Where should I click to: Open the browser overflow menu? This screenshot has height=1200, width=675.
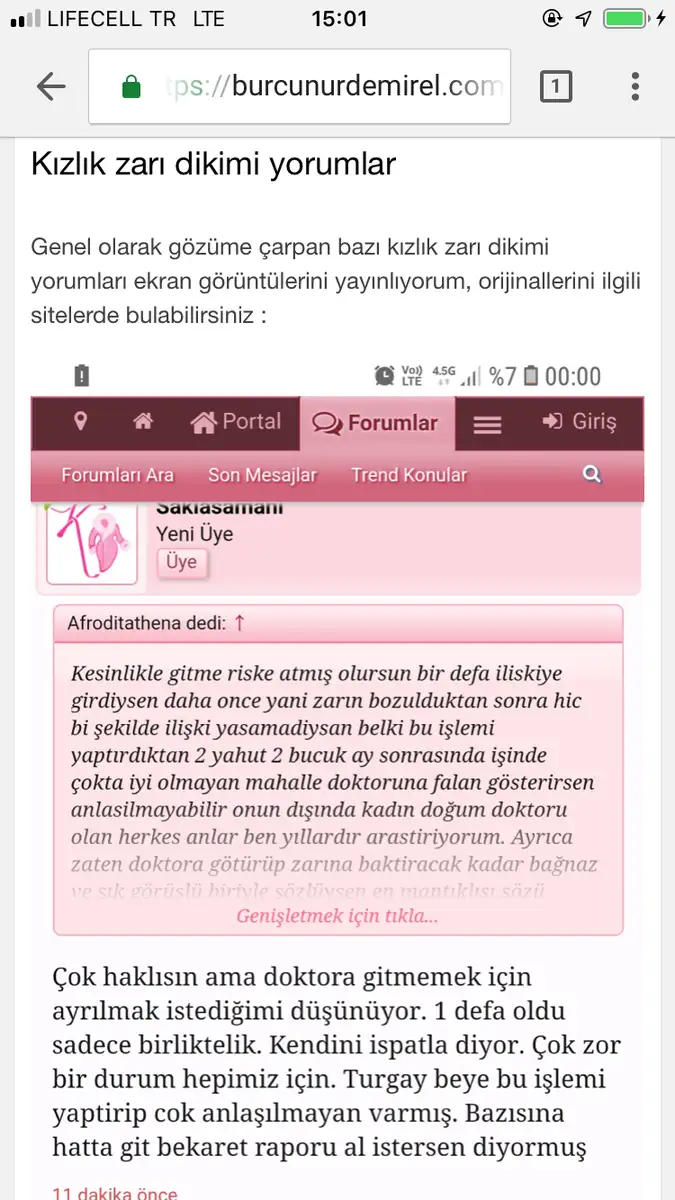pos(636,87)
